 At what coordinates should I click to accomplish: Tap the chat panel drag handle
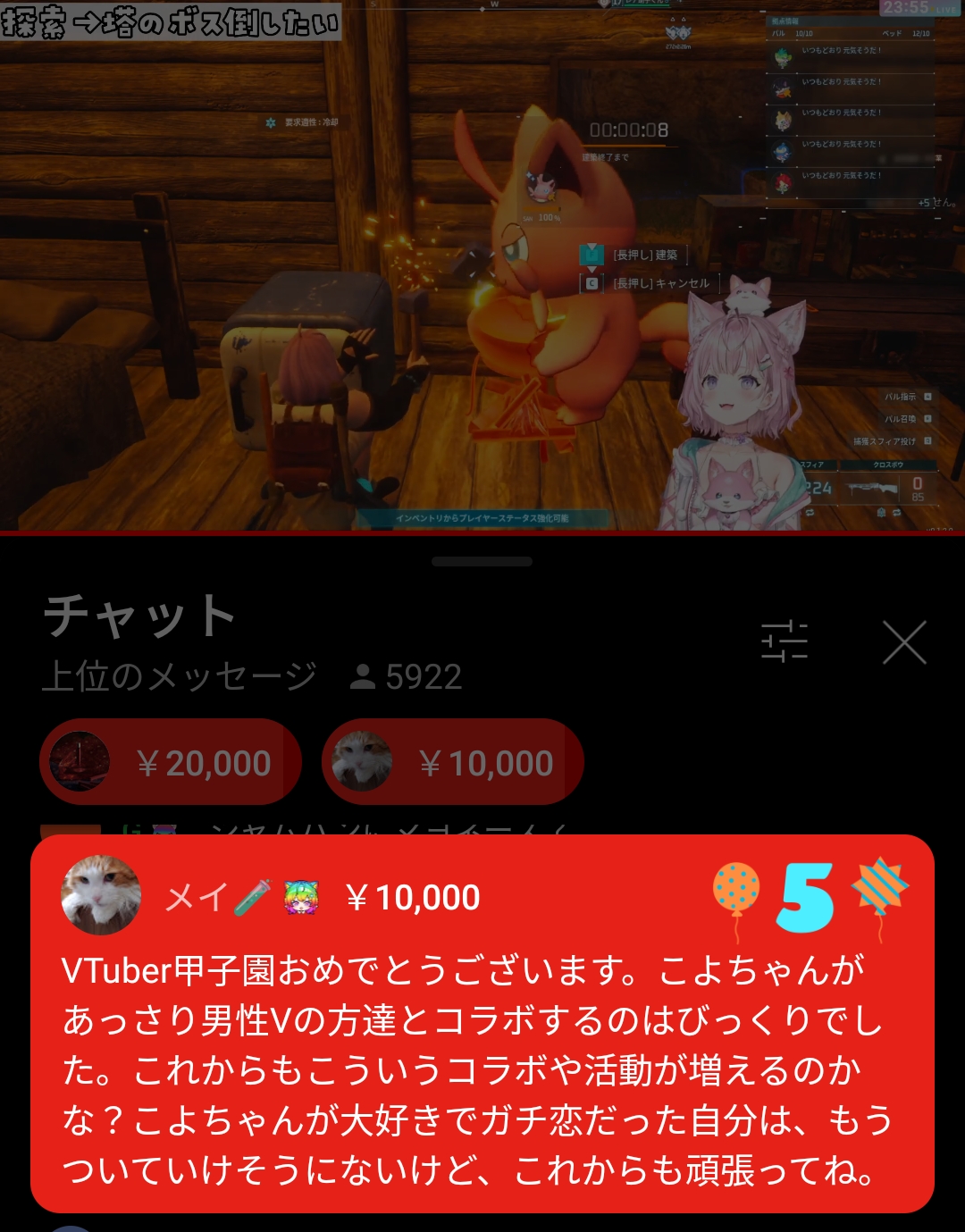pos(482,562)
